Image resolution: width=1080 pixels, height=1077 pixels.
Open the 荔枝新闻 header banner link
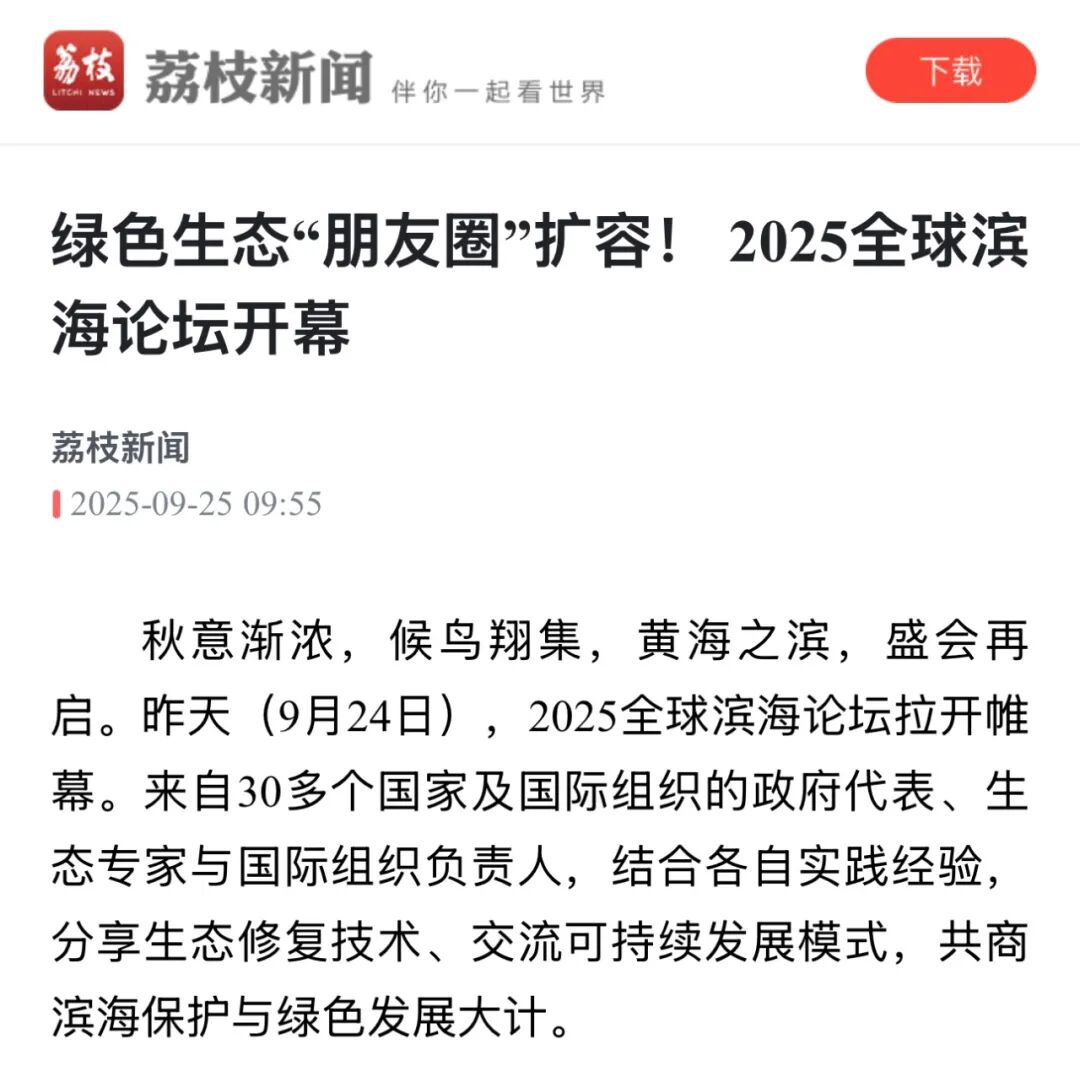pyautogui.click(x=258, y=74)
